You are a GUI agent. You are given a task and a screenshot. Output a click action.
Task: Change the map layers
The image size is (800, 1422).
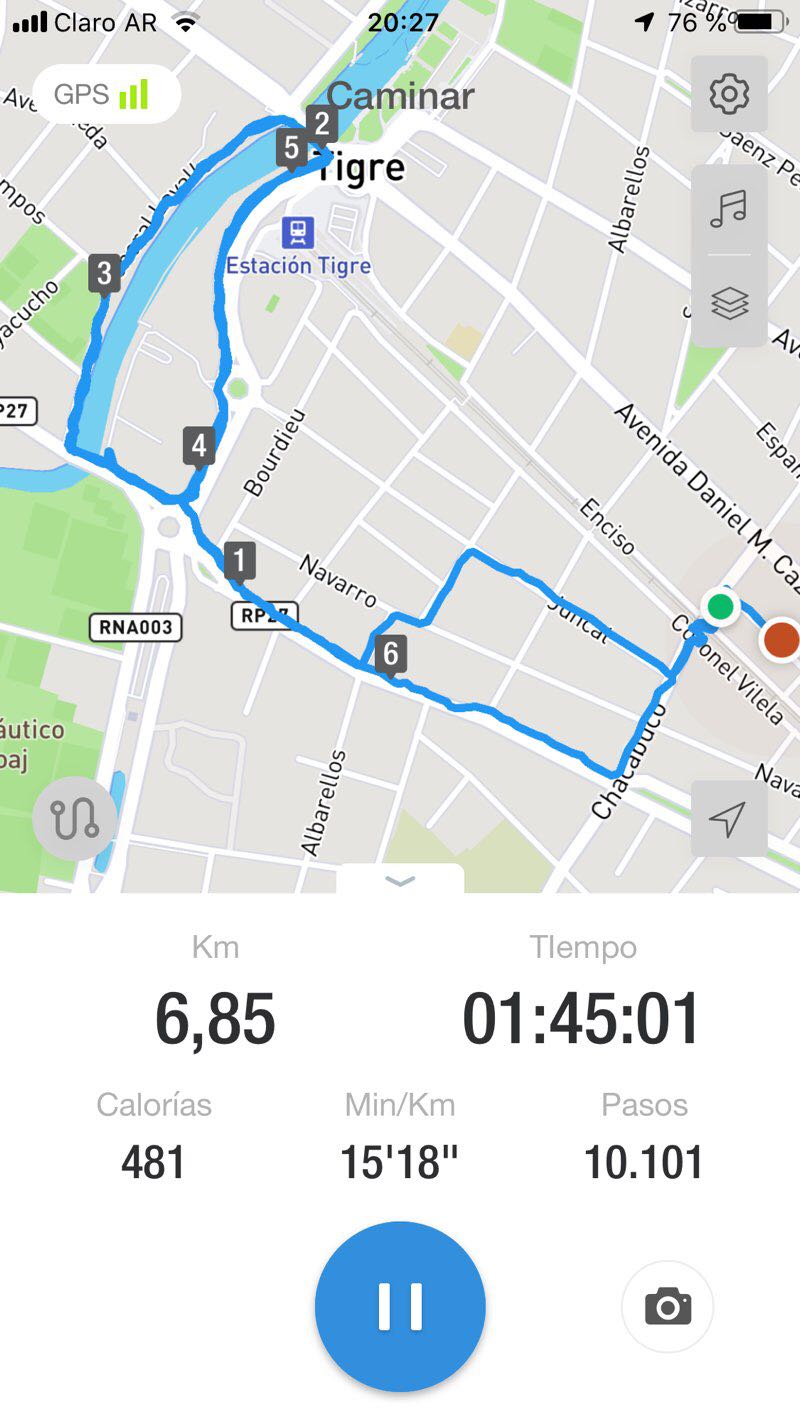point(729,302)
